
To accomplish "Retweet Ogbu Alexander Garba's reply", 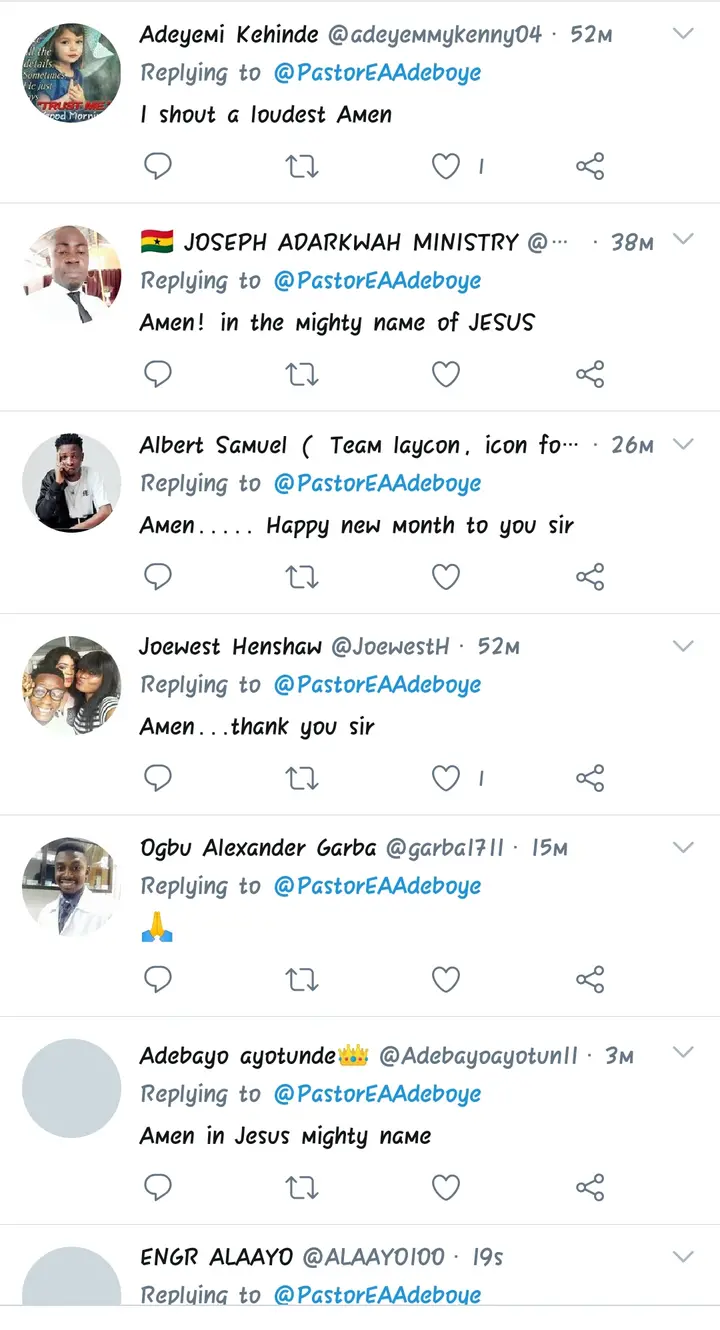I will (302, 979).
